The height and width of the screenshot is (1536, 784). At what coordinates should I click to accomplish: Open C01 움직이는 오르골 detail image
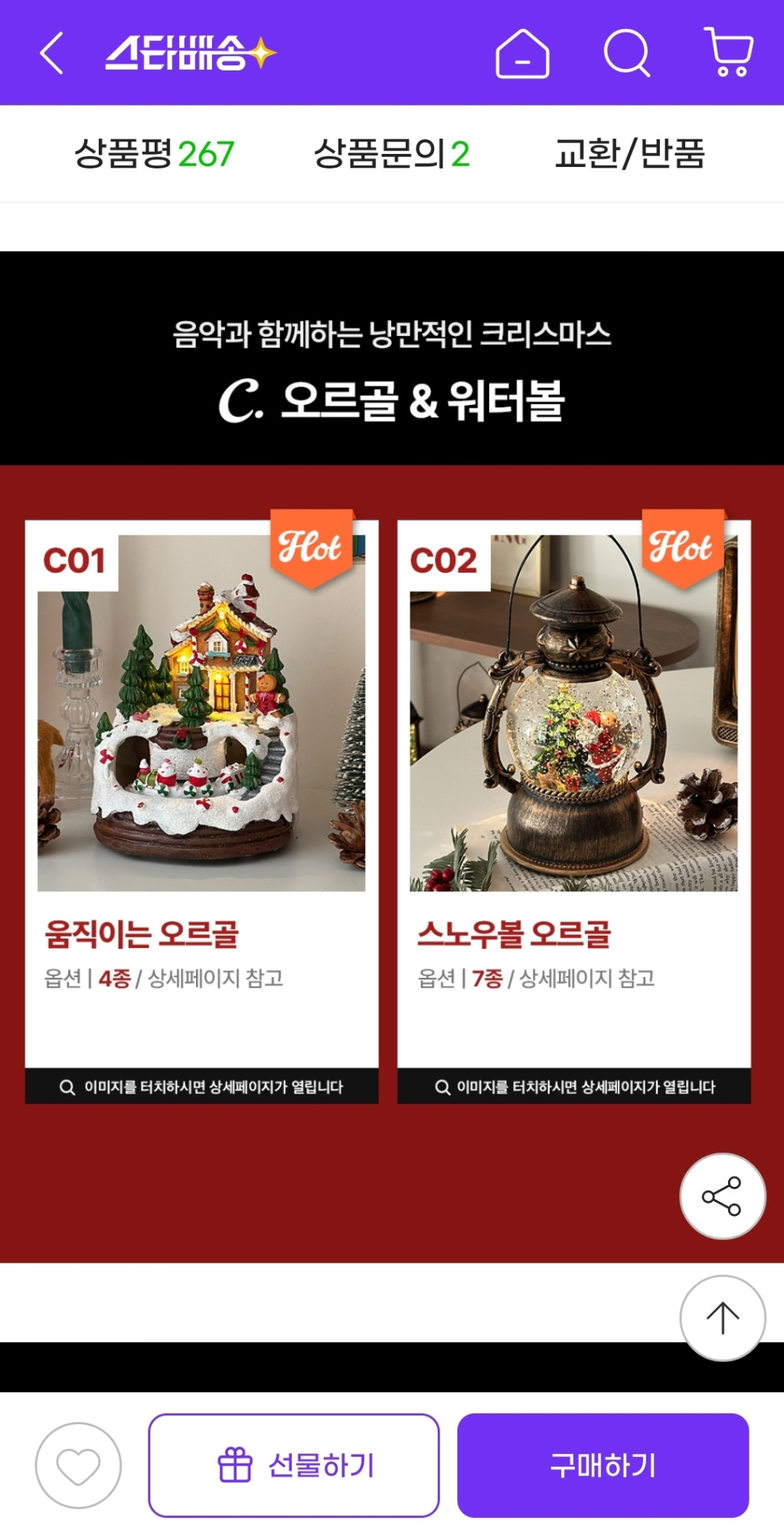click(x=201, y=712)
